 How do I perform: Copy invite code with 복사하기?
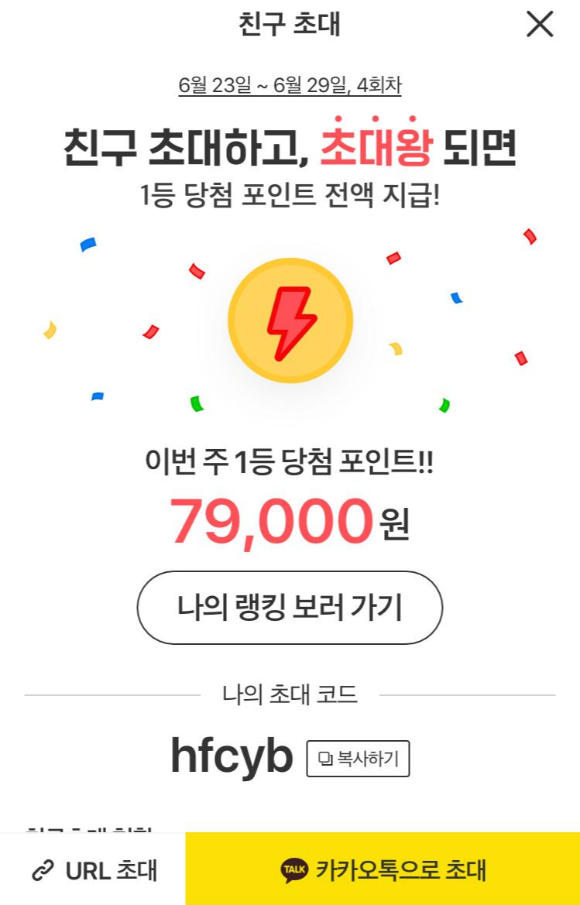click(358, 758)
